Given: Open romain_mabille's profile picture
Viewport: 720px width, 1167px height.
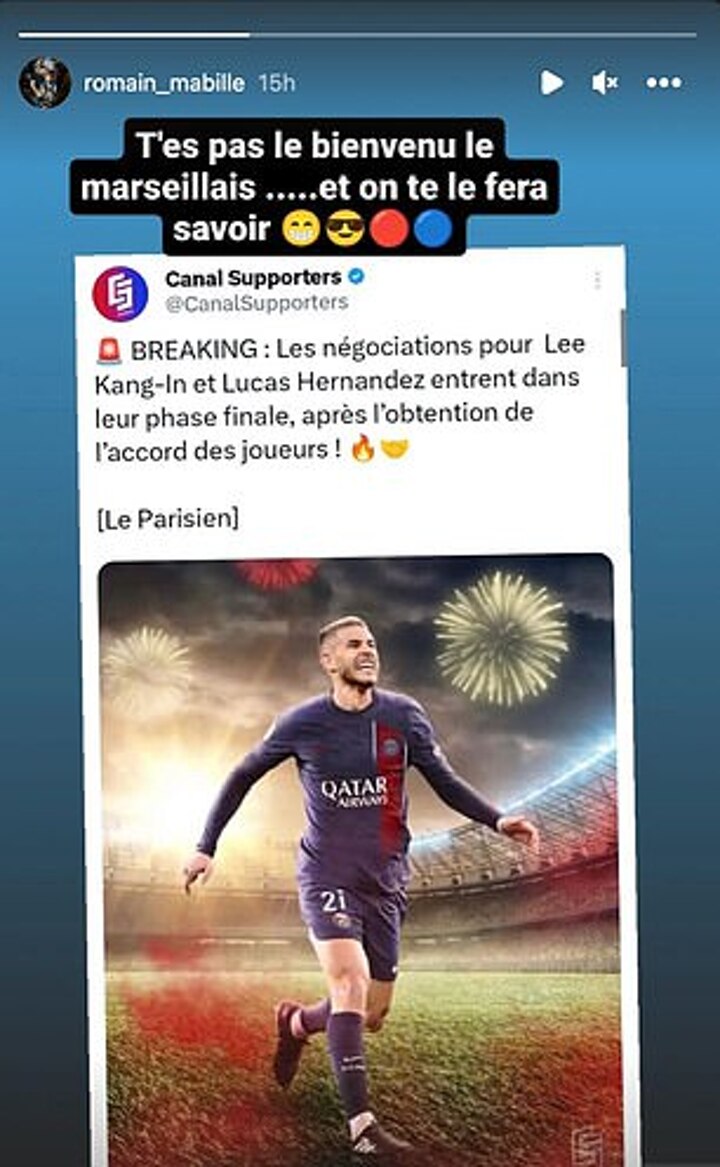Looking at the screenshot, I should [x=45, y=83].
